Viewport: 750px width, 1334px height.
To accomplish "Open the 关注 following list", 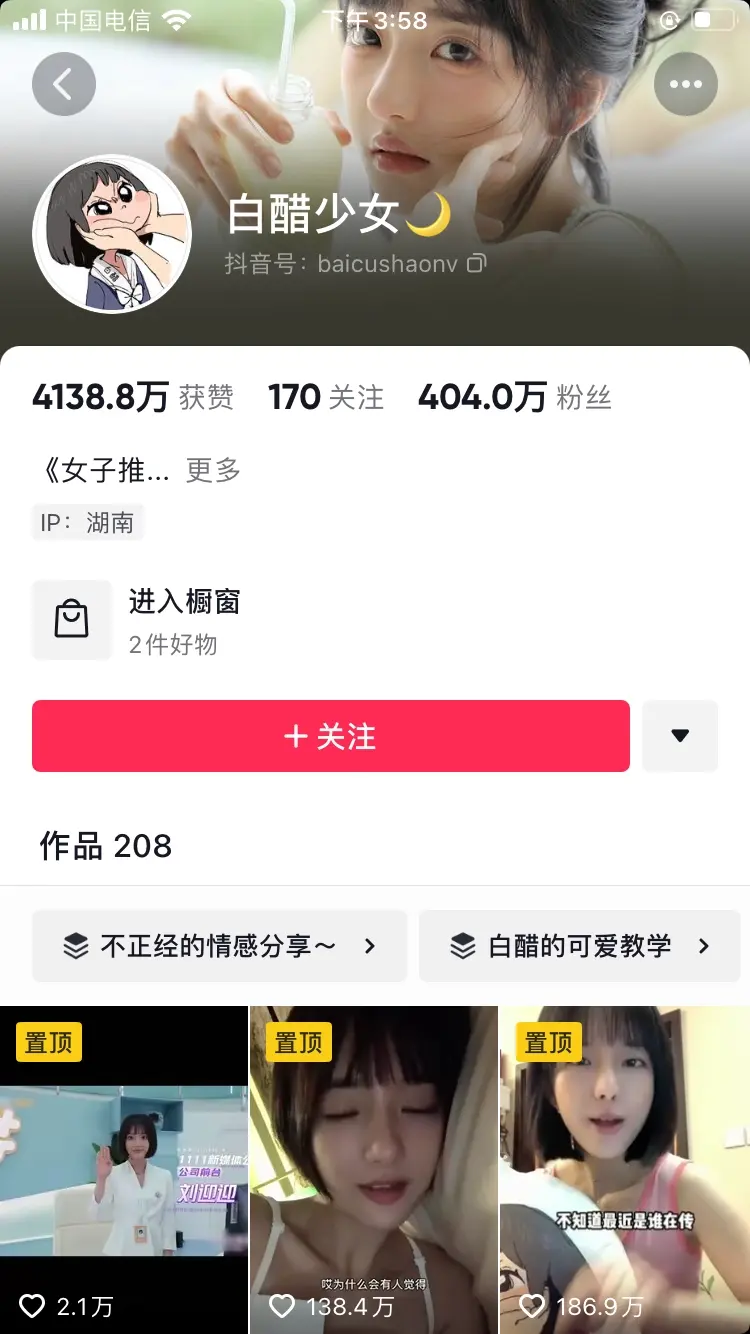I will click(326, 397).
